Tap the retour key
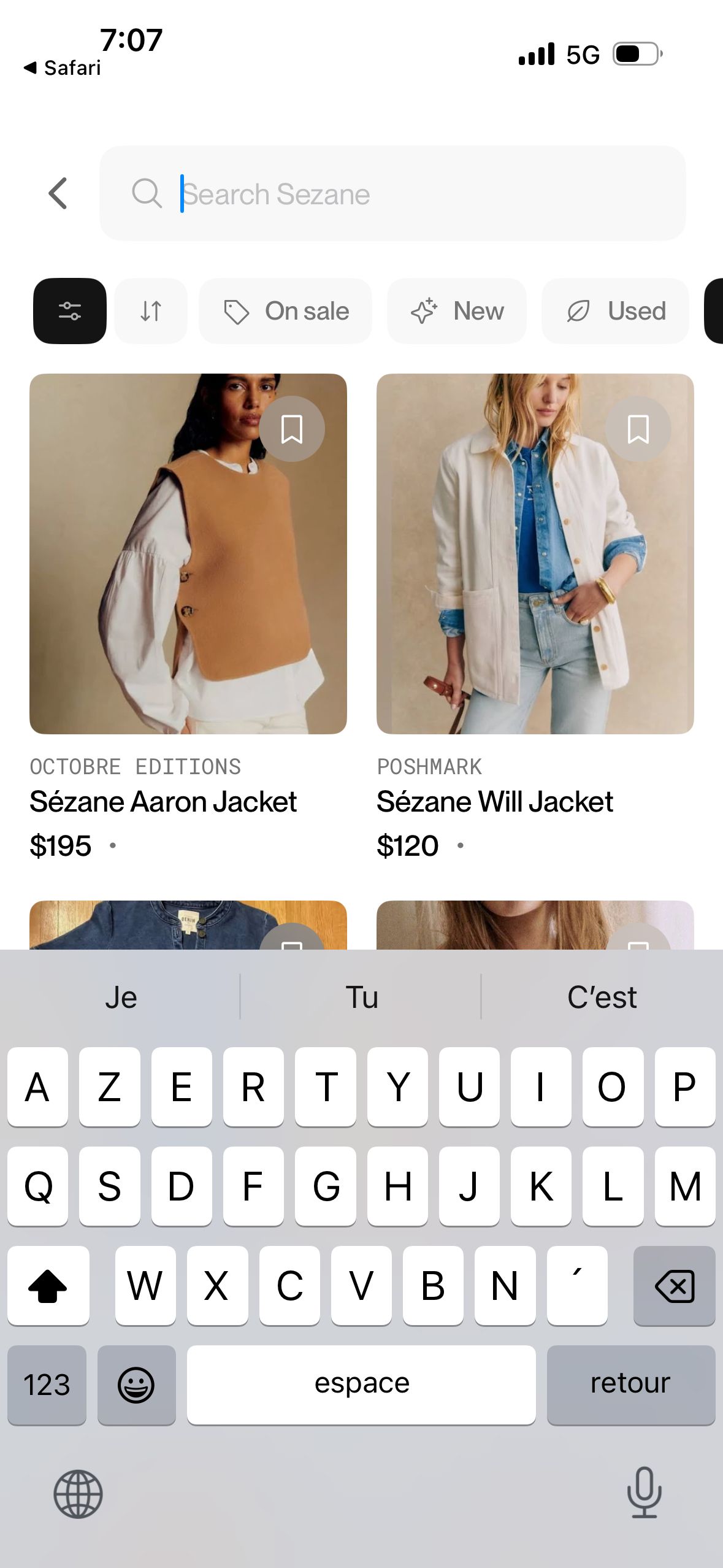This screenshot has height=1568, width=723. [630, 1385]
